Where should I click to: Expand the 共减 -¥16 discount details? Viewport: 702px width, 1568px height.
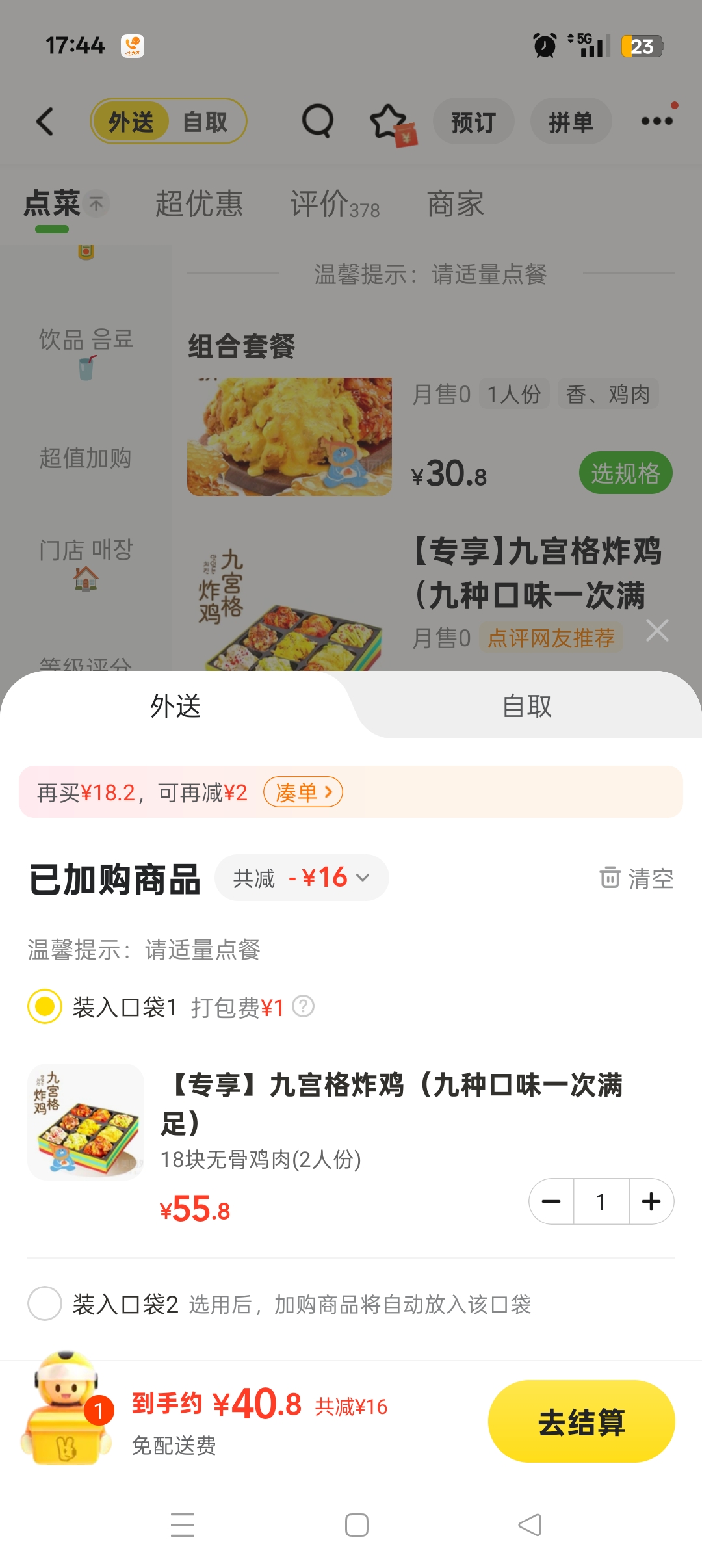pyautogui.click(x=302, y=878)
